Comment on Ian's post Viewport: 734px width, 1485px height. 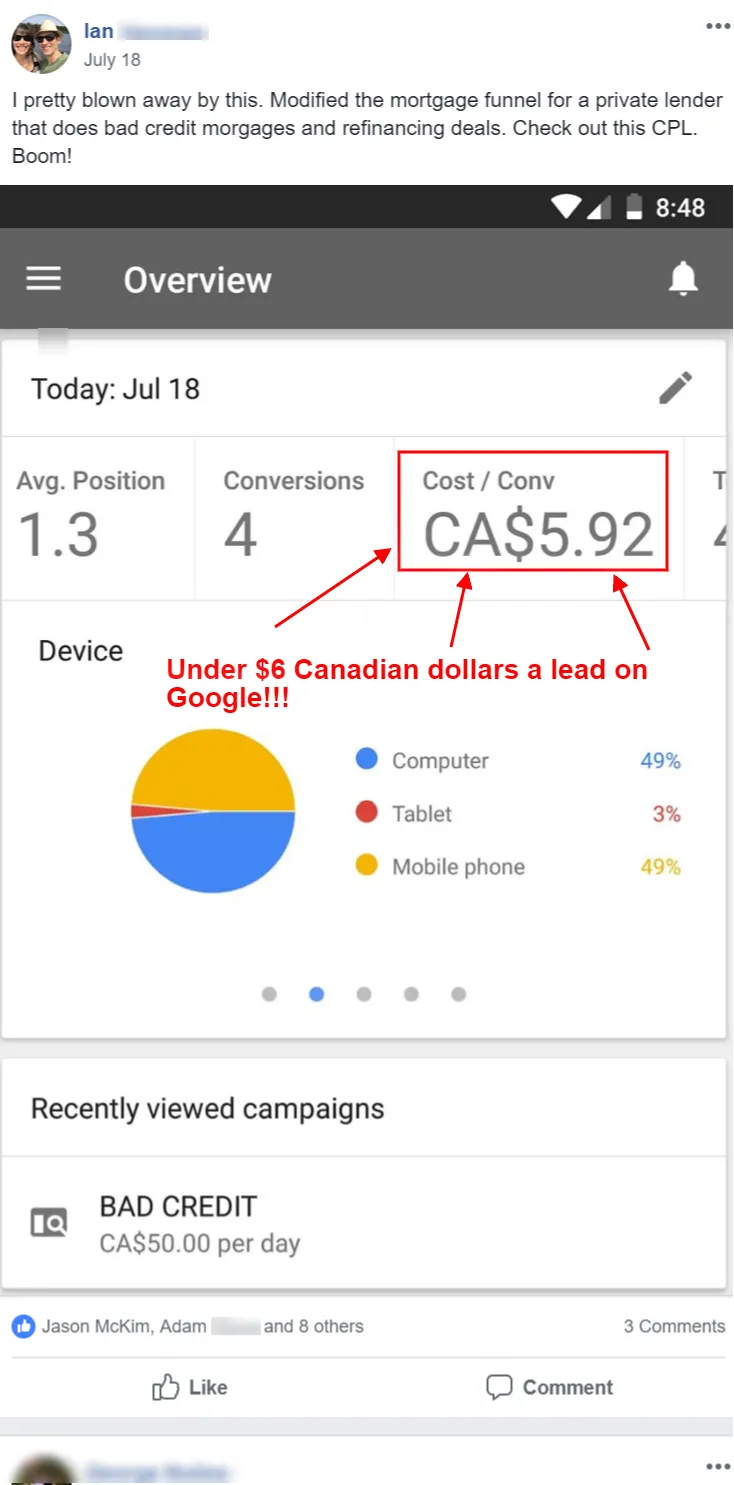[x=549, y=1387]
